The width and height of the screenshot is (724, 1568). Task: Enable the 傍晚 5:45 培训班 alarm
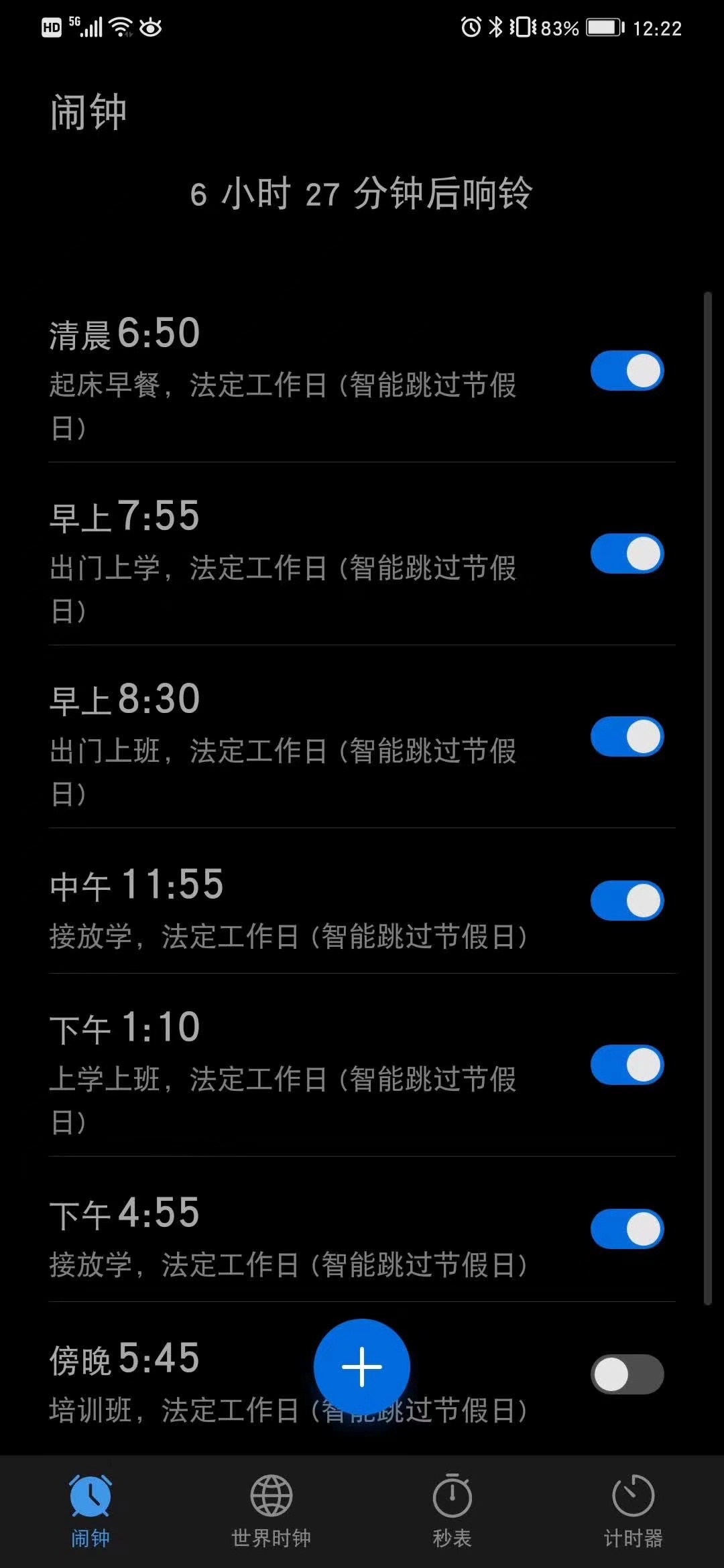[x=627, y=1374]
